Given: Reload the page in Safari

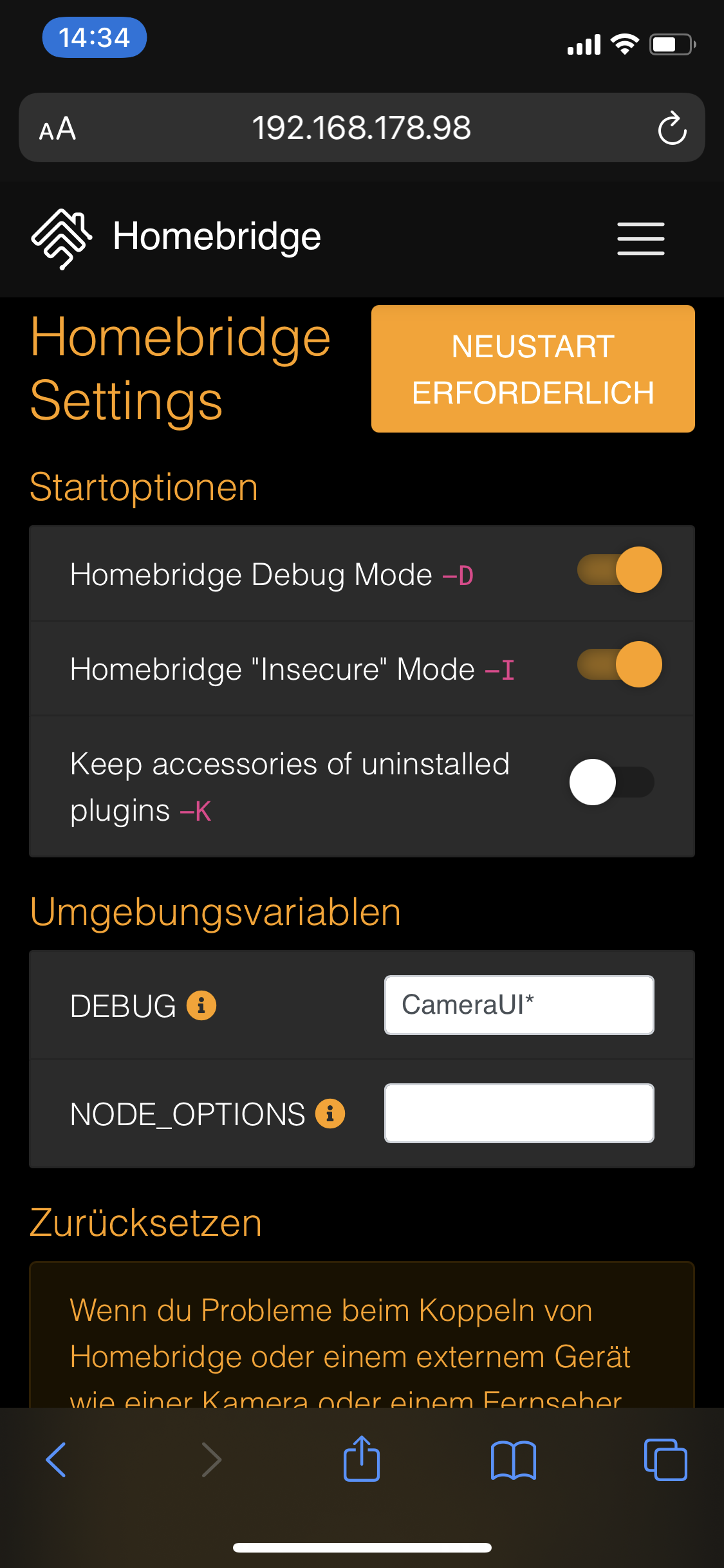Looking at the screenshot, I should 672,127.
